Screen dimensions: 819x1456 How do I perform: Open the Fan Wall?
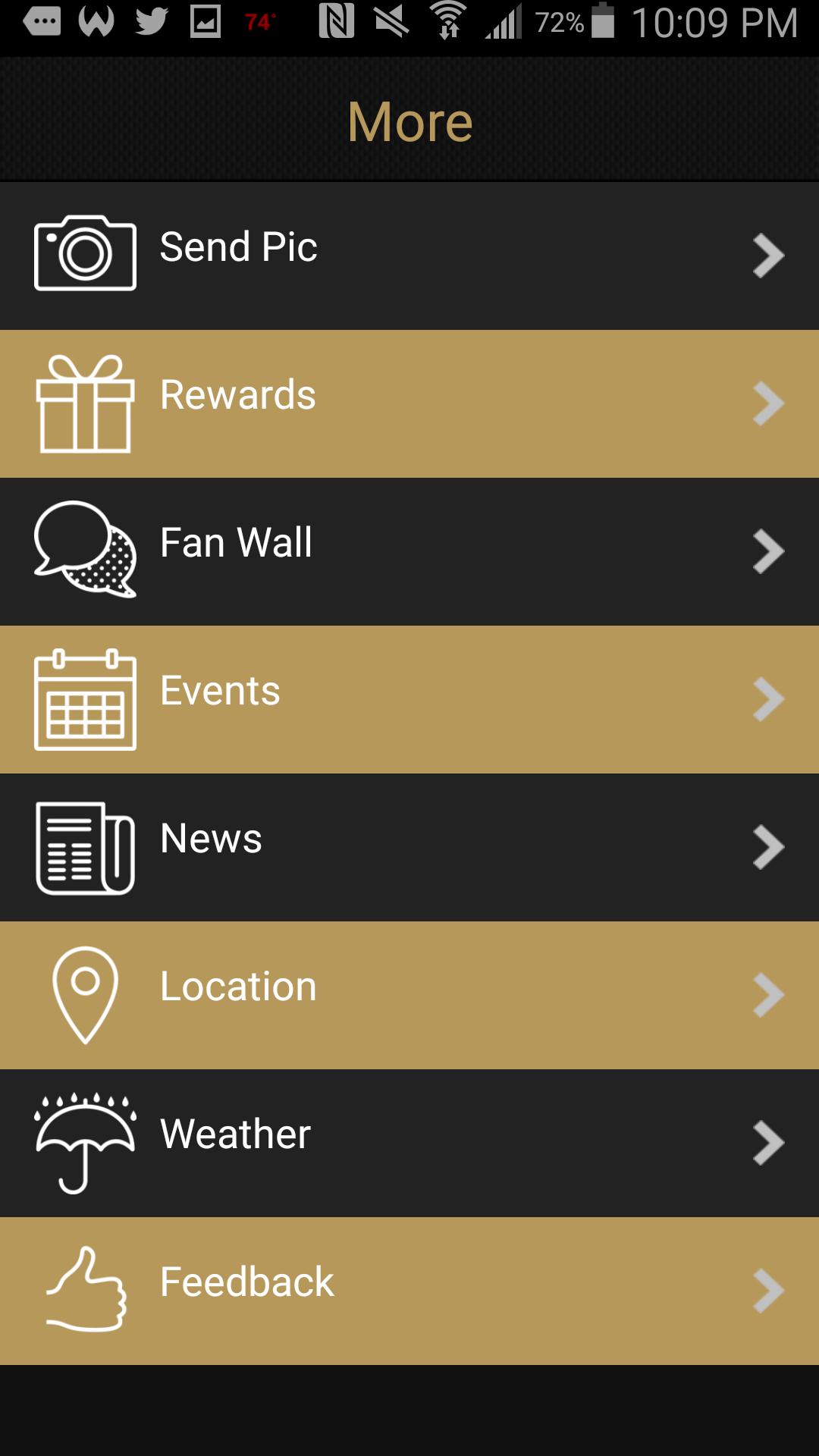tap(409, 551)
